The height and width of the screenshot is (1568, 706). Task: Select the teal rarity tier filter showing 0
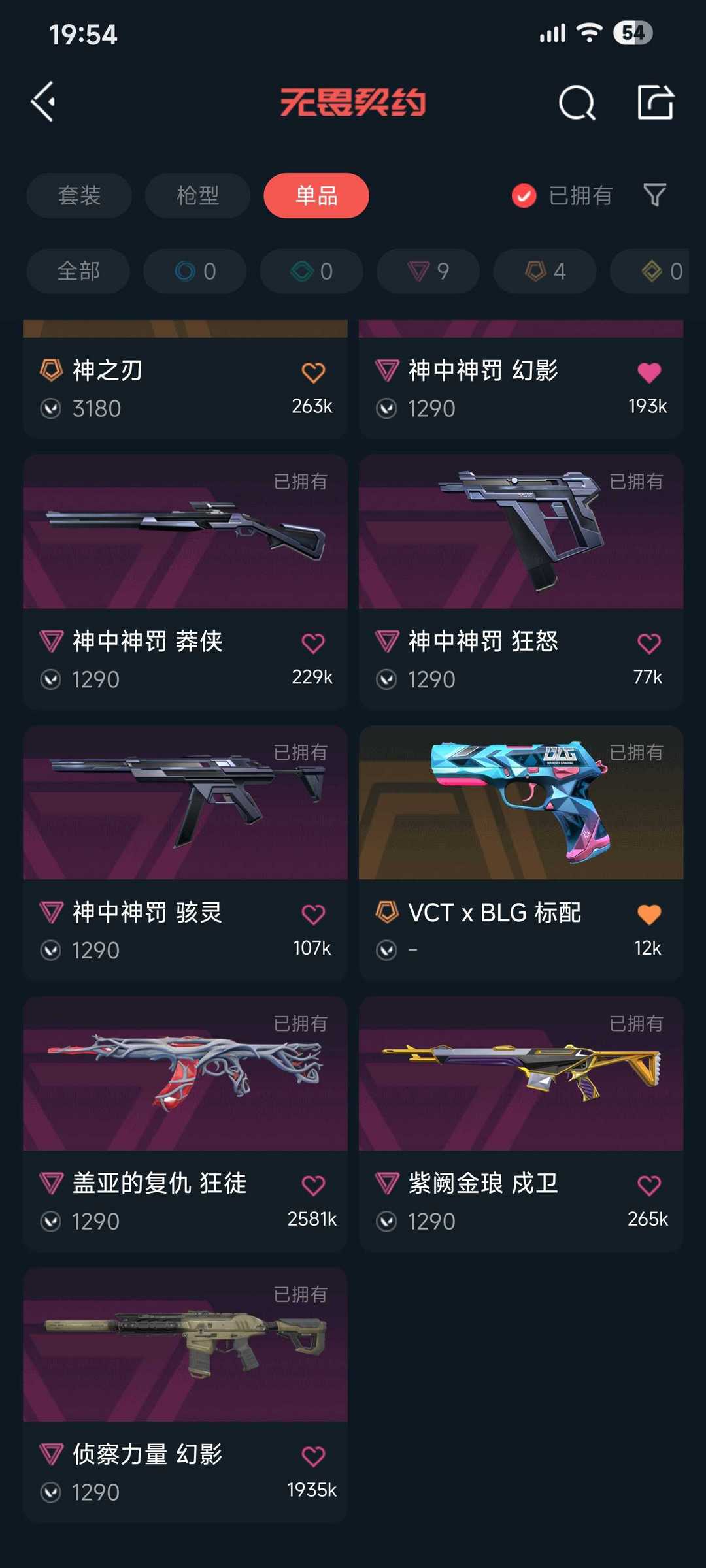(311, 271)
